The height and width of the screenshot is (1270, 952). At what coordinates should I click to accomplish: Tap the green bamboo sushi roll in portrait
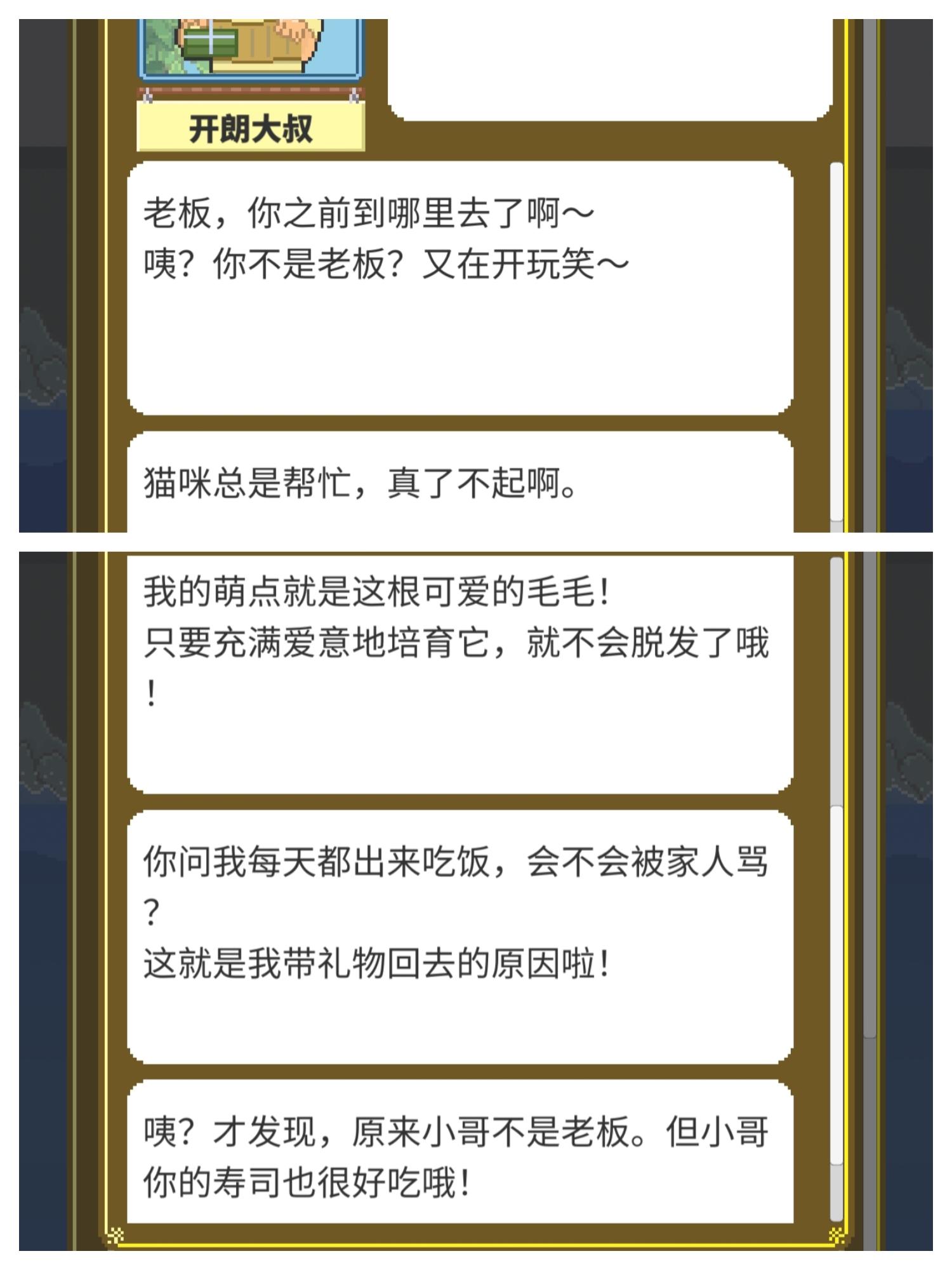209,41
